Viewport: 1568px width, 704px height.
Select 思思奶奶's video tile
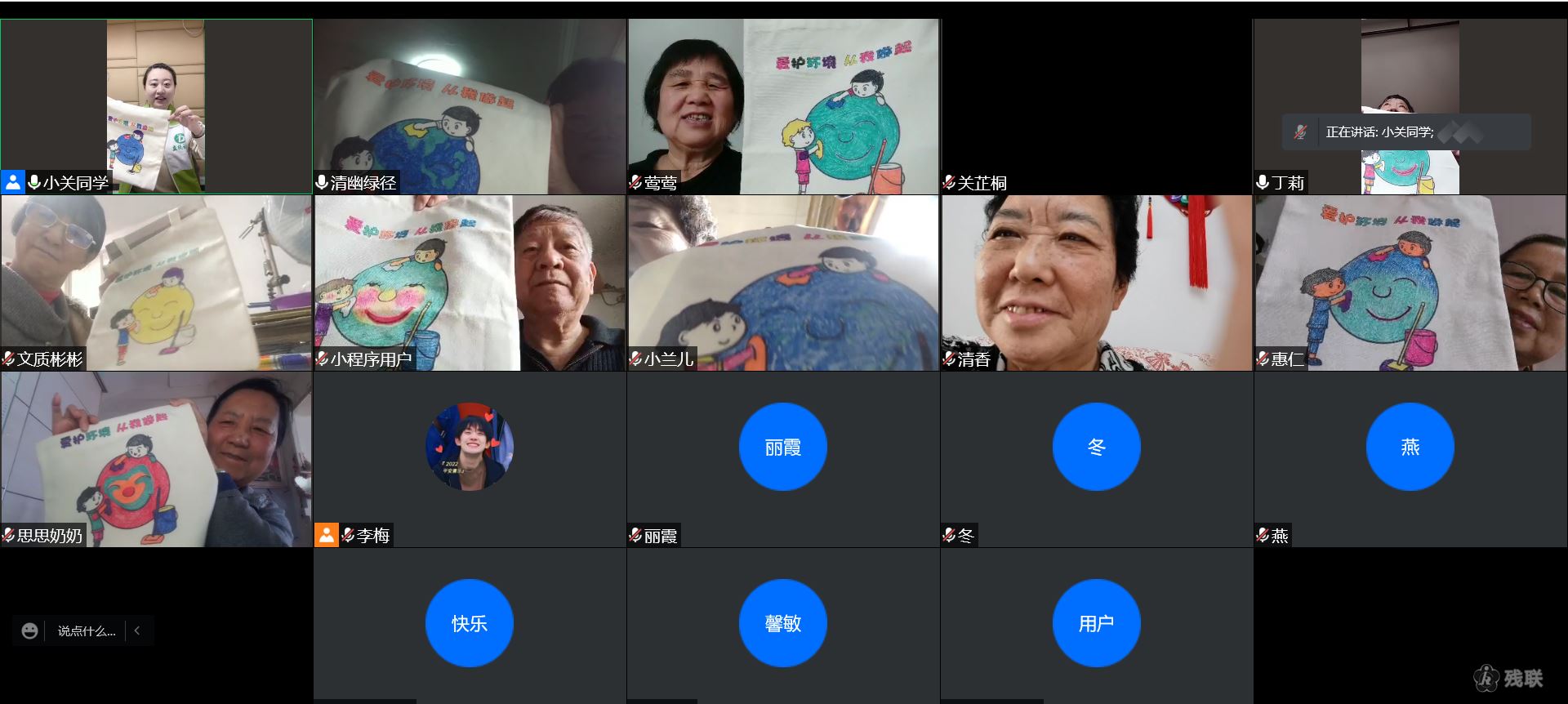(156, 459)
